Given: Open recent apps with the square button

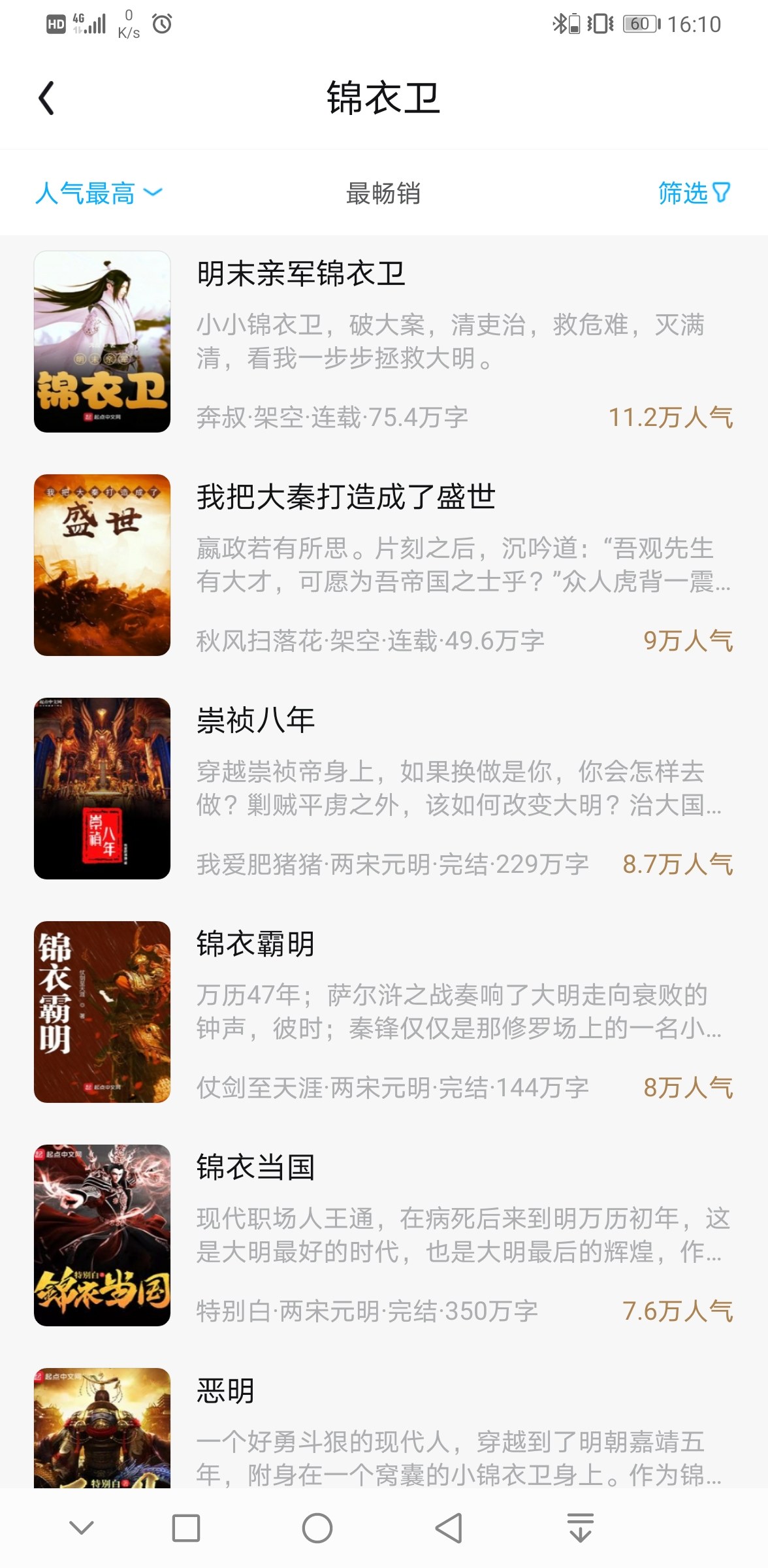Looking at the screenshot, I should (x=186, y=1528).
